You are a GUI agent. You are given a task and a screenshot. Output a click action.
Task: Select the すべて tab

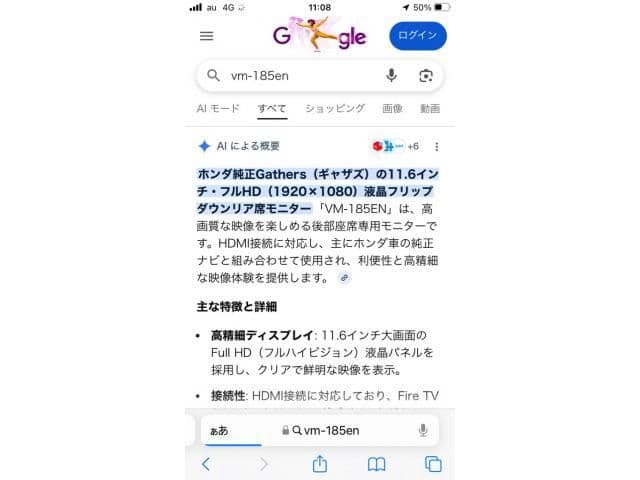point(271,108)
